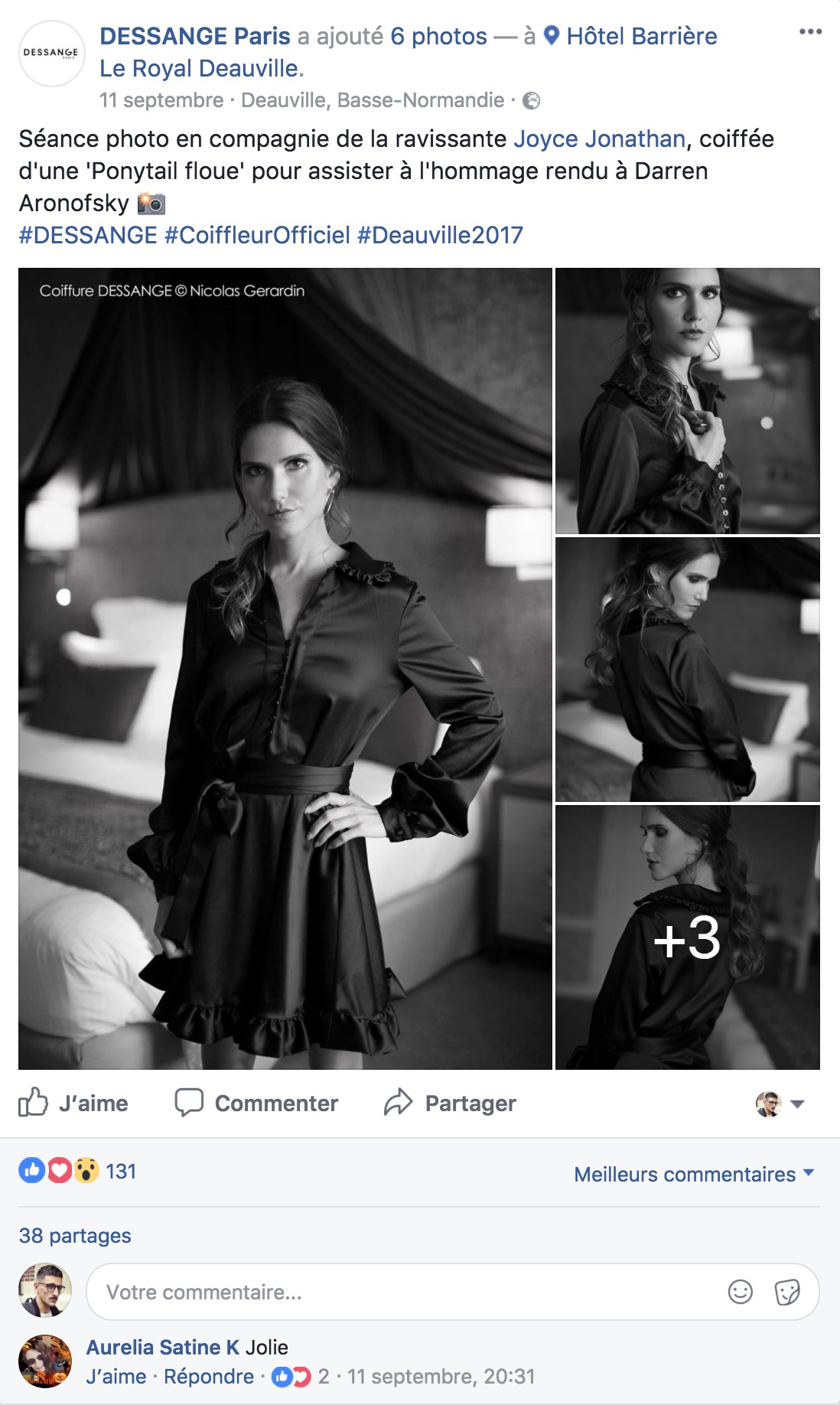The height and width of the screenshot is (1405, 840).
Task: See the 38 partages list
Action: click(x=75, y=1235)
